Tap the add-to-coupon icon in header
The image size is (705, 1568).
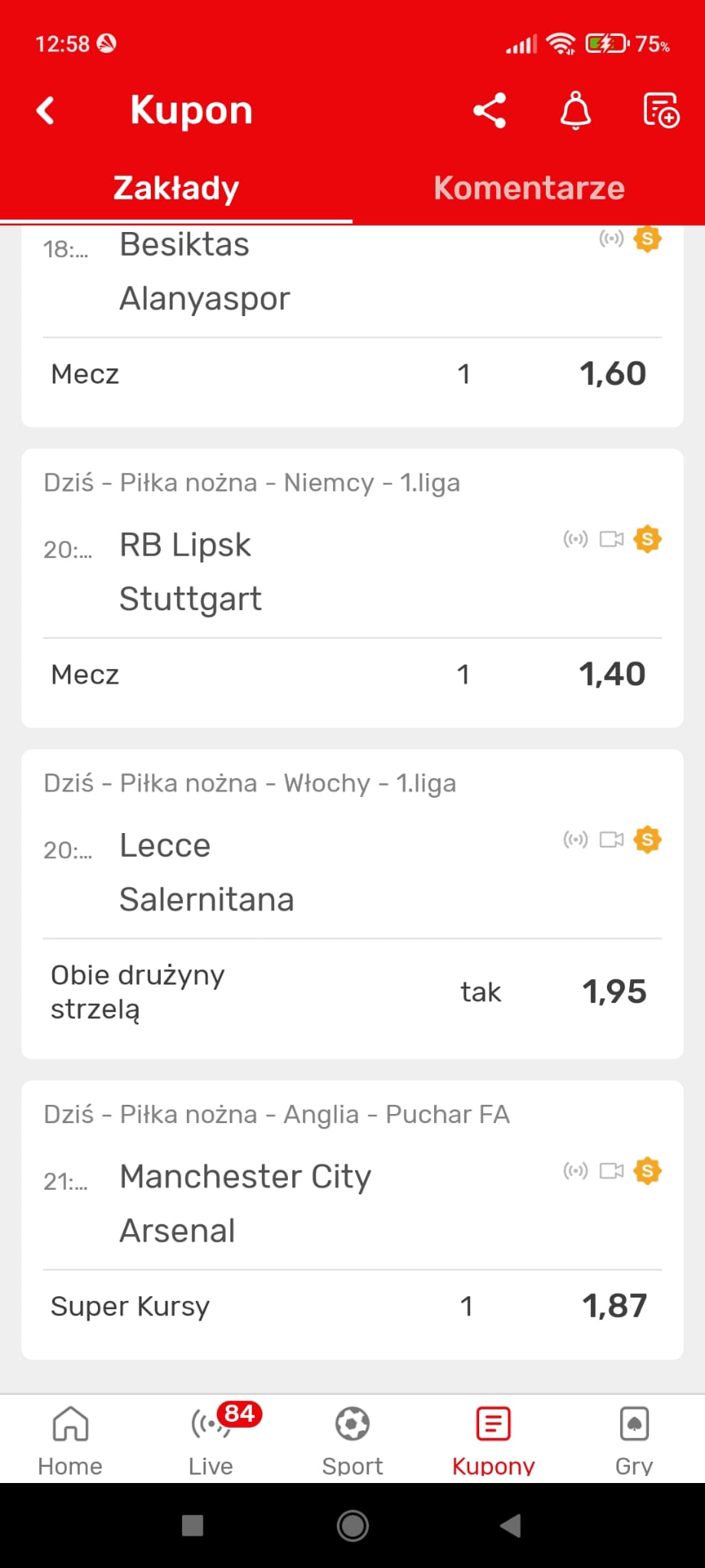click(x=661, y=110)
